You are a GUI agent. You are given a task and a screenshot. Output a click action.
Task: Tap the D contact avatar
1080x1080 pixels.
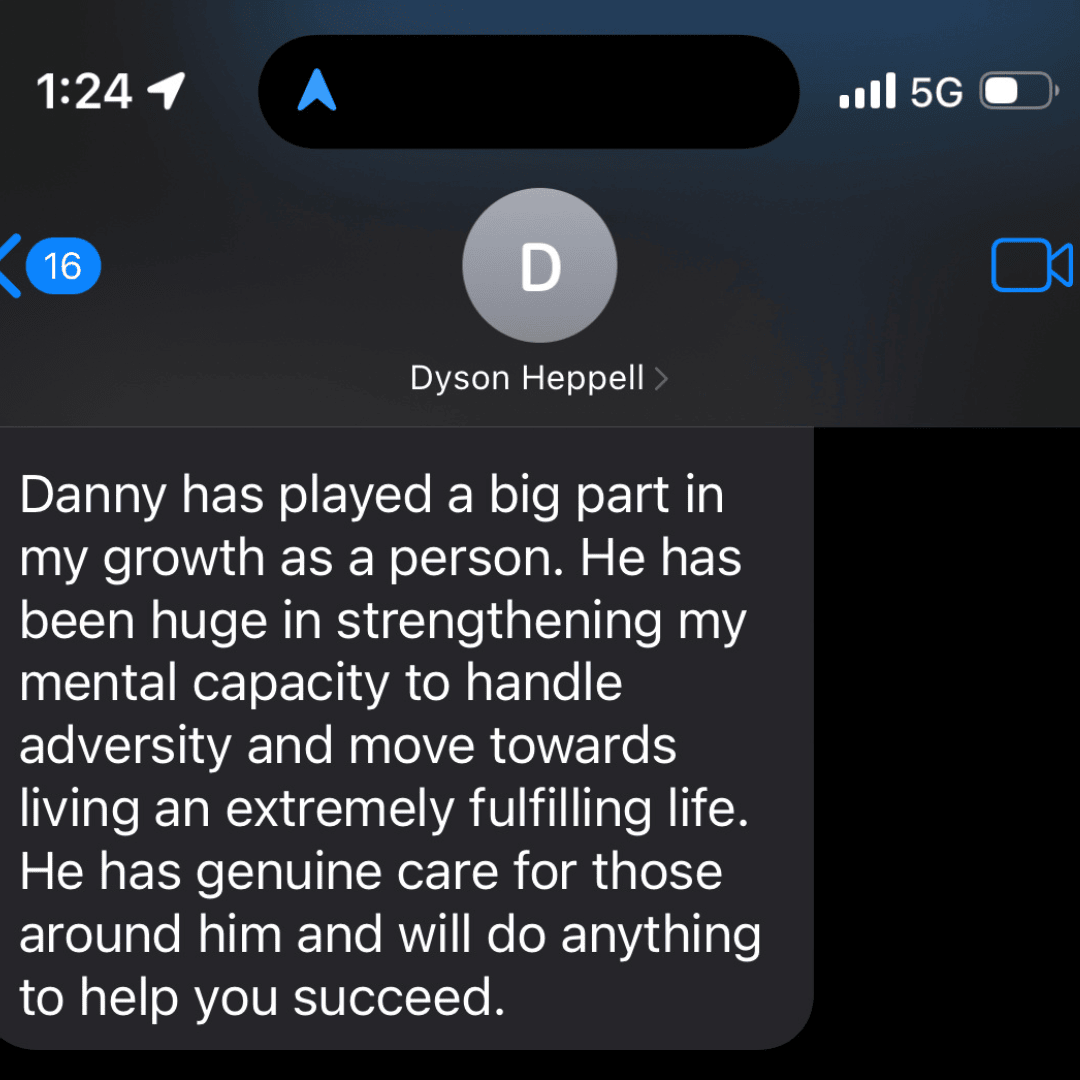coord(539,266)
